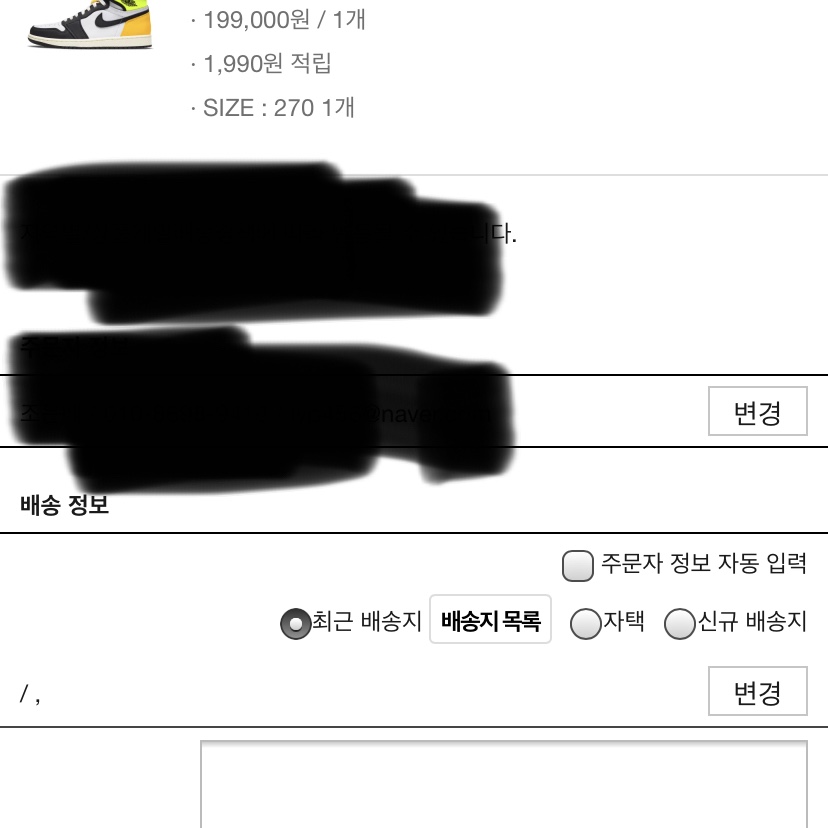The height and width of the screenshot is (828, 828).
Task: Choose 신규 배송지 radio option
Action: [x=680, y=624]
